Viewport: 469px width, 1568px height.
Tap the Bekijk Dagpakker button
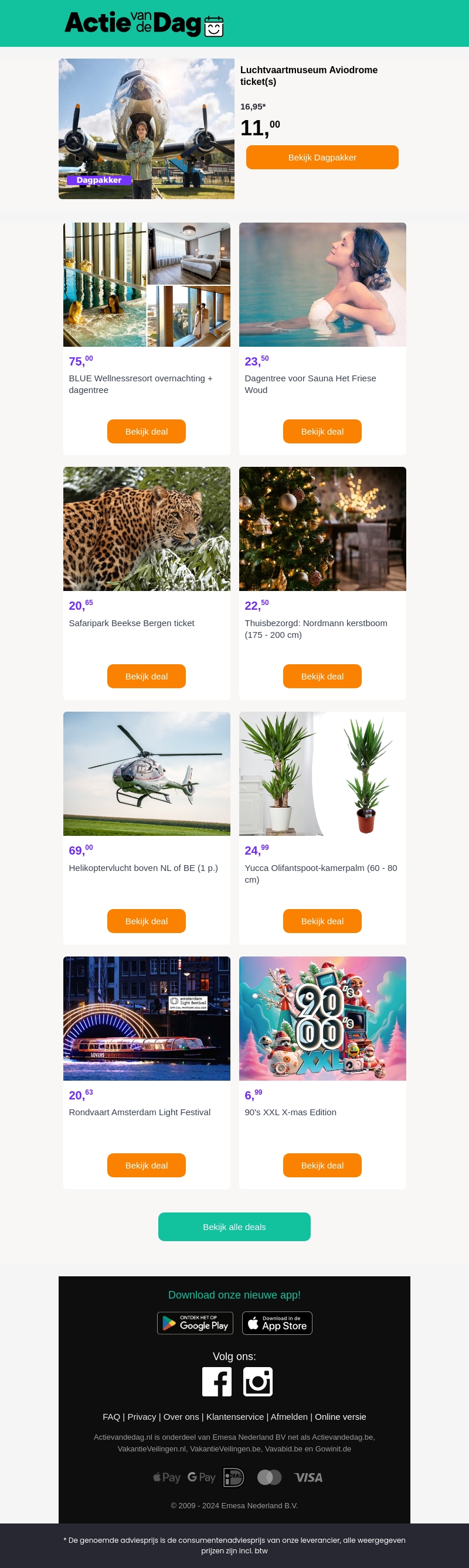point(322,157)
